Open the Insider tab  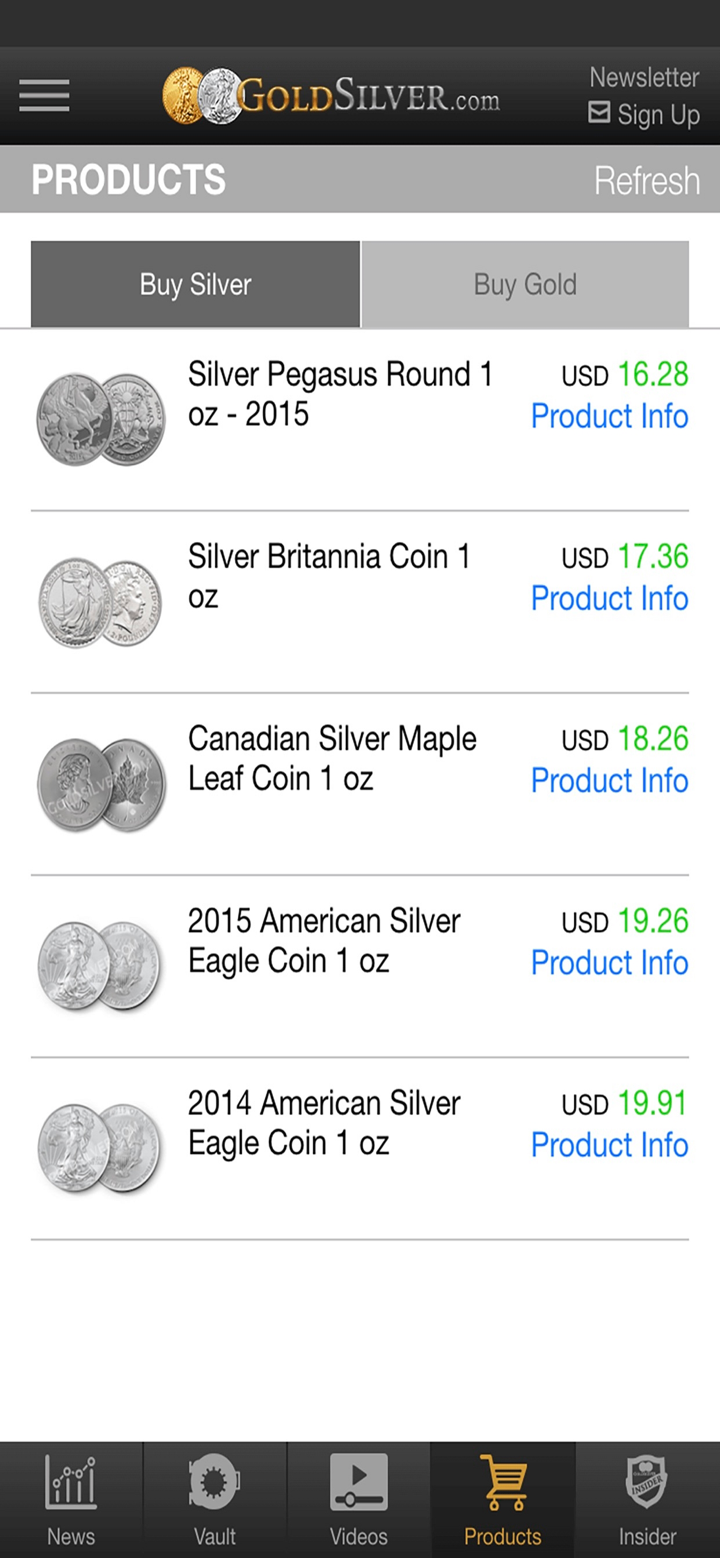coord(647,1500)
